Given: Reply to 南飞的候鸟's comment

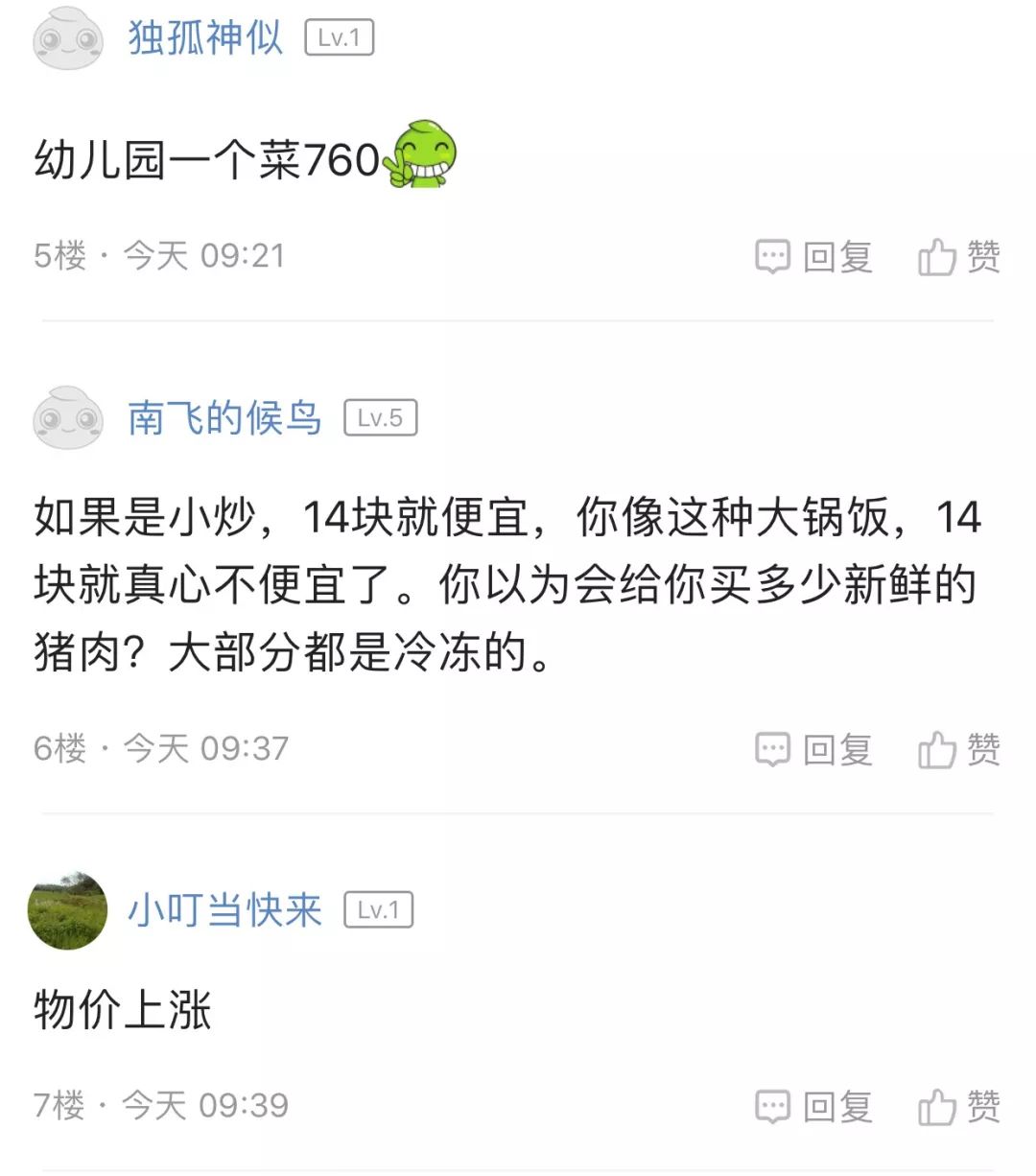Looking at the screenshot, I should point(813,749).
